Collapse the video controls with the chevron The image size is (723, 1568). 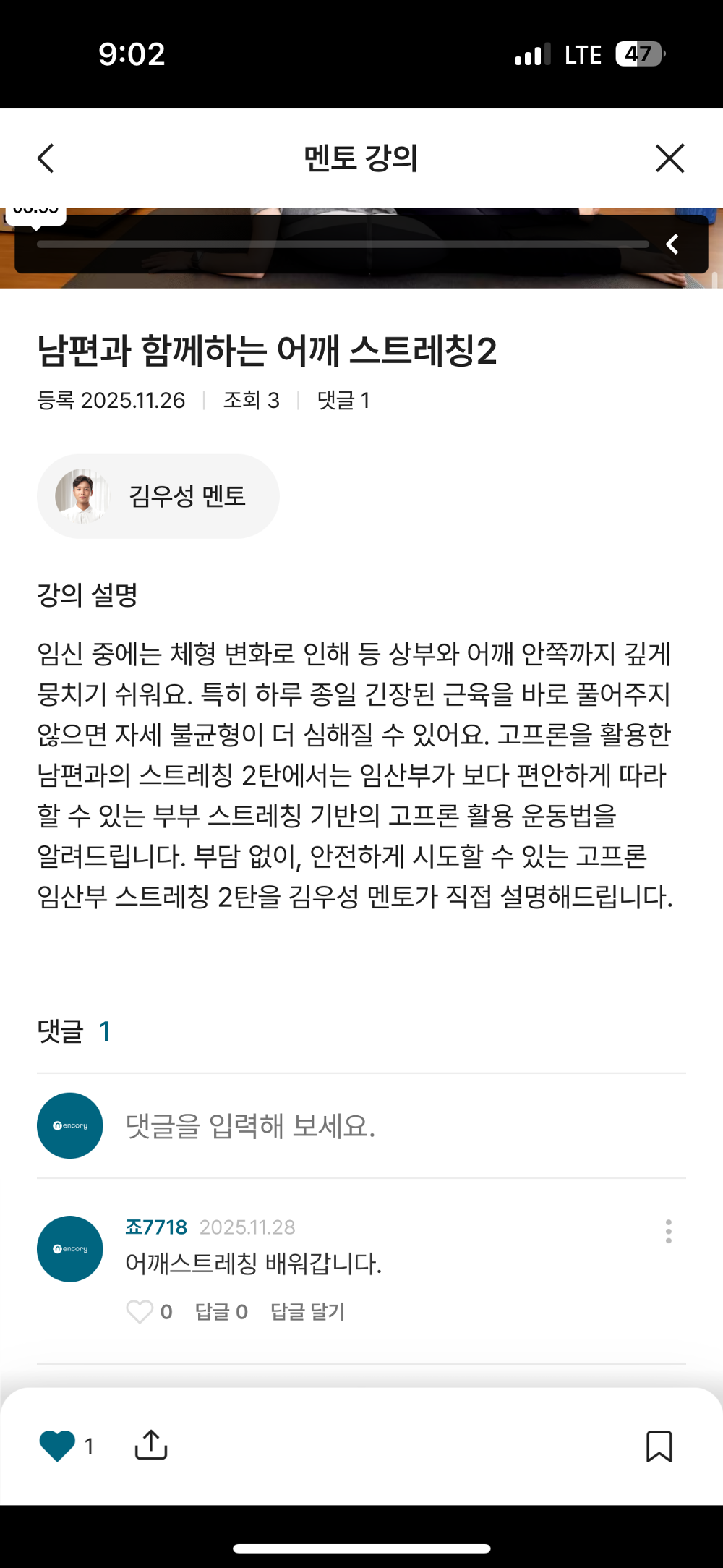[x=671, y=244]
